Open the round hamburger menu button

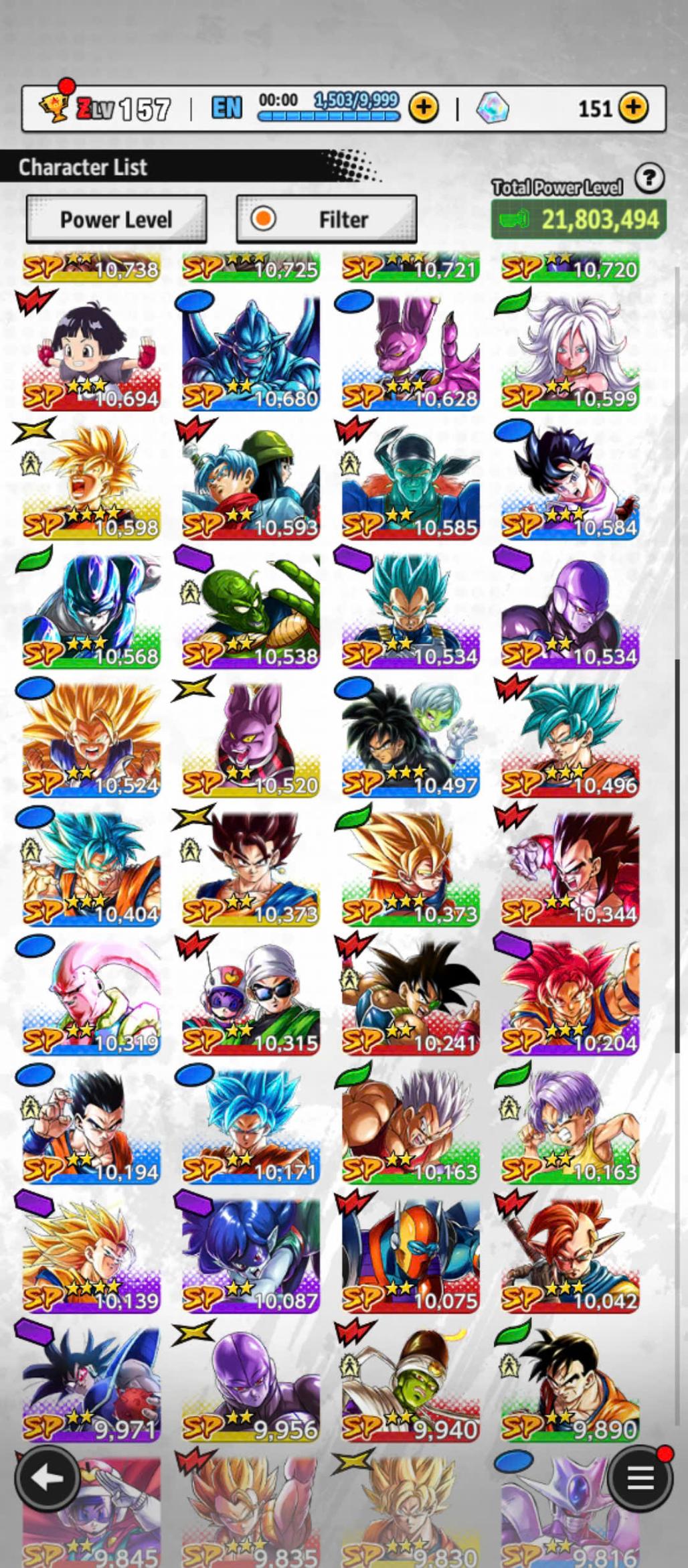[x=639, y=1478]
